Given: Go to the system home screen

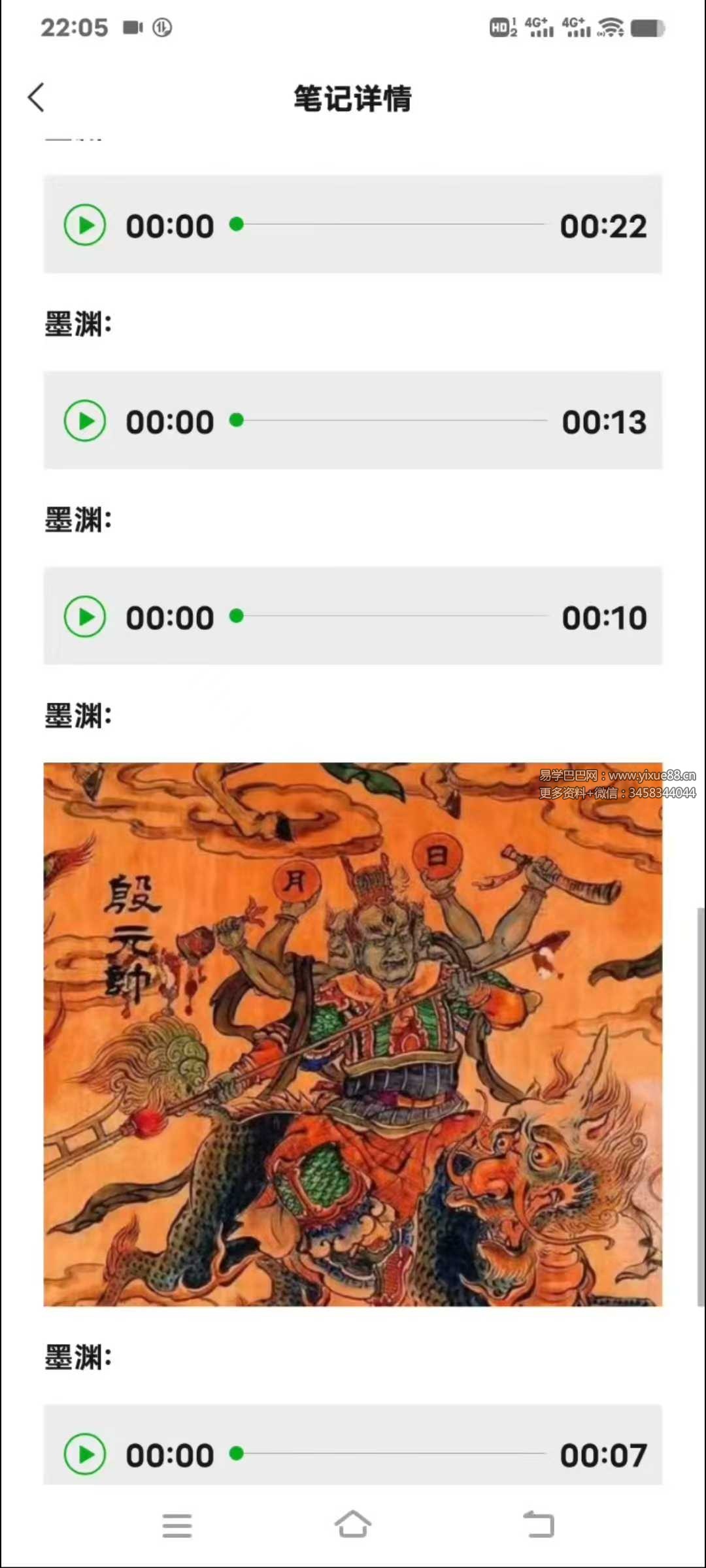Looking at the screenshot, I should (x=353, y=1525).
